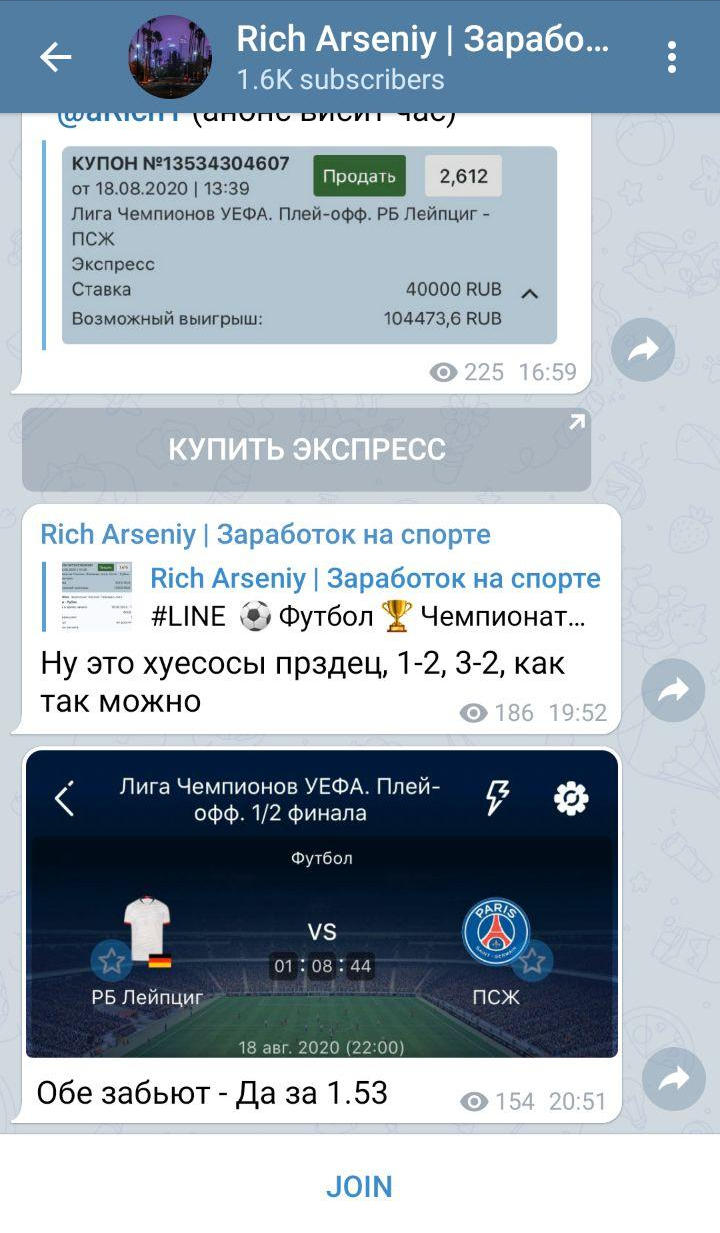Image resolution: width=720 pixels, height=1233 pixels.
Task: Go back from the channel
Action: point(55,57)
